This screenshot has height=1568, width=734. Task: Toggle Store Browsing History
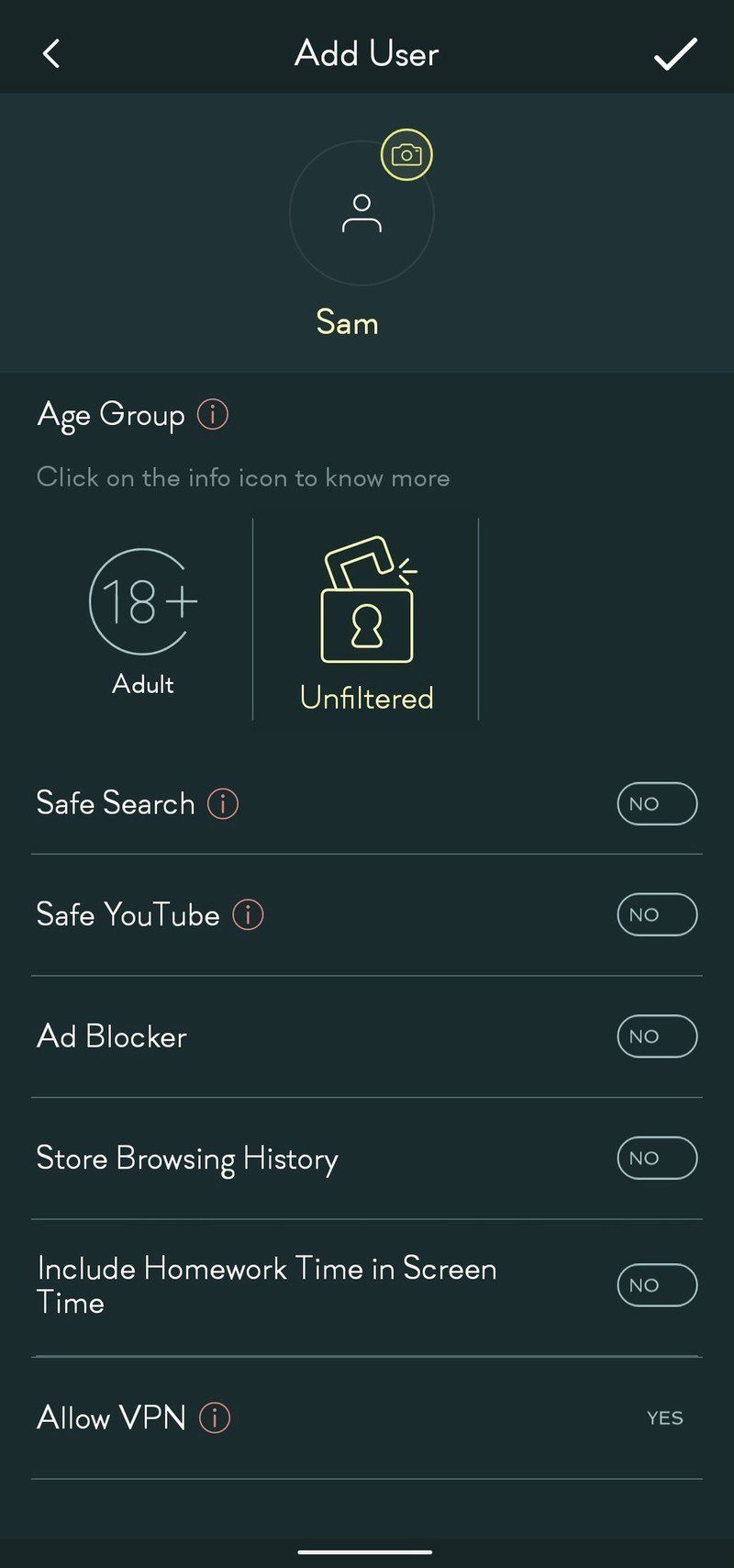click(x=657, y=1159)
